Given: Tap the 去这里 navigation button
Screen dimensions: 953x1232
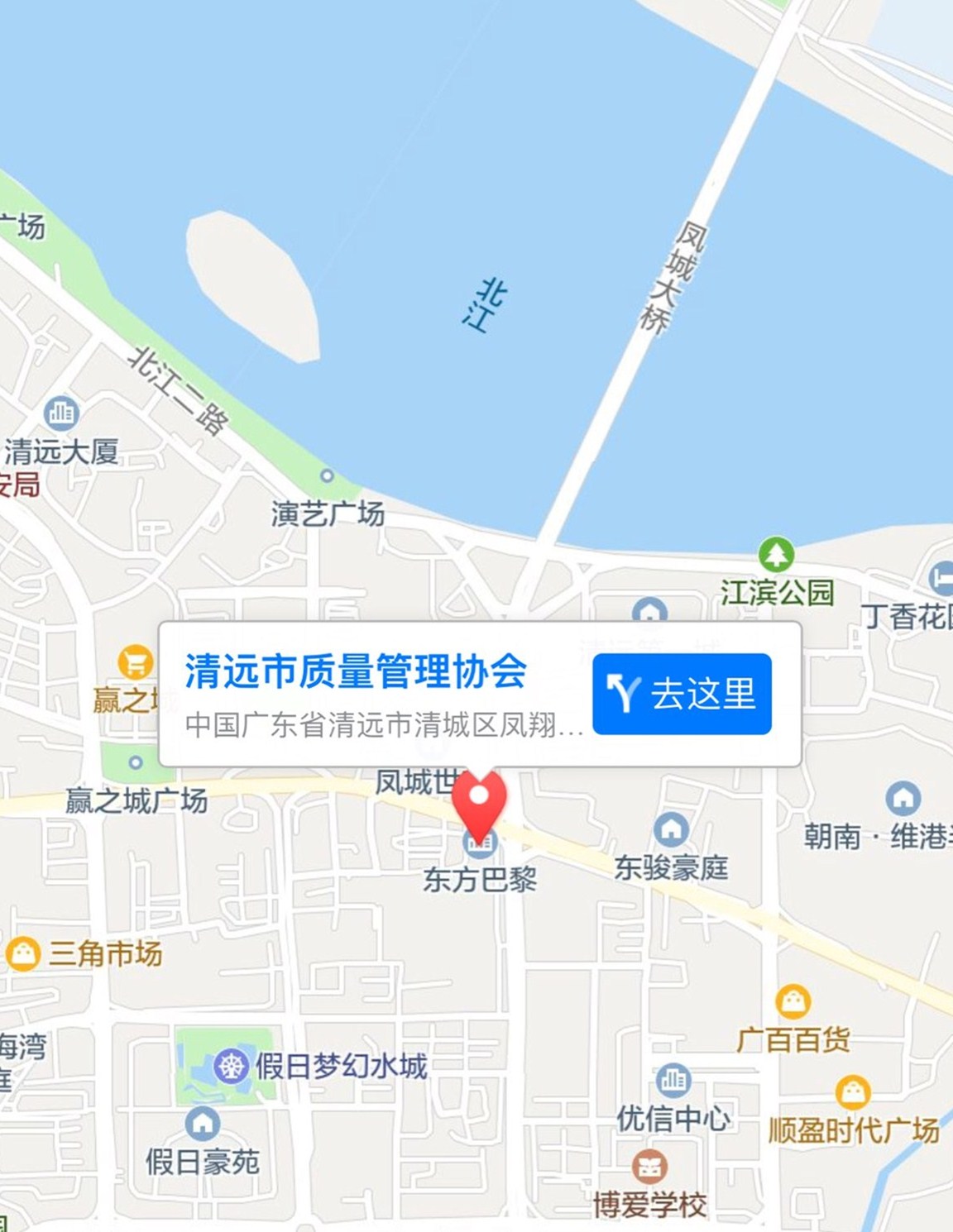Looking at the screenshot, I should tap(682, 694).
